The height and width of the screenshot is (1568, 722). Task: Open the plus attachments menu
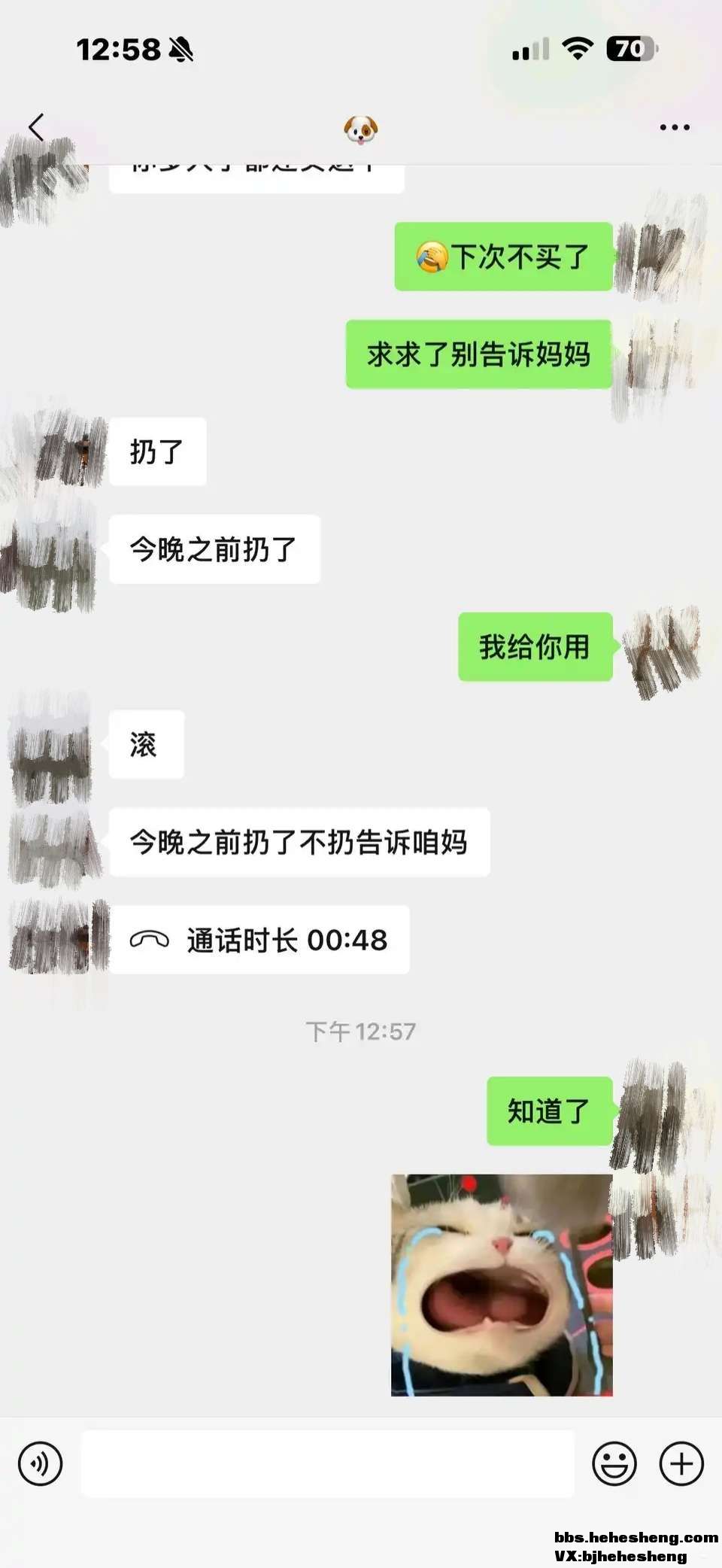pos(681,1463)
